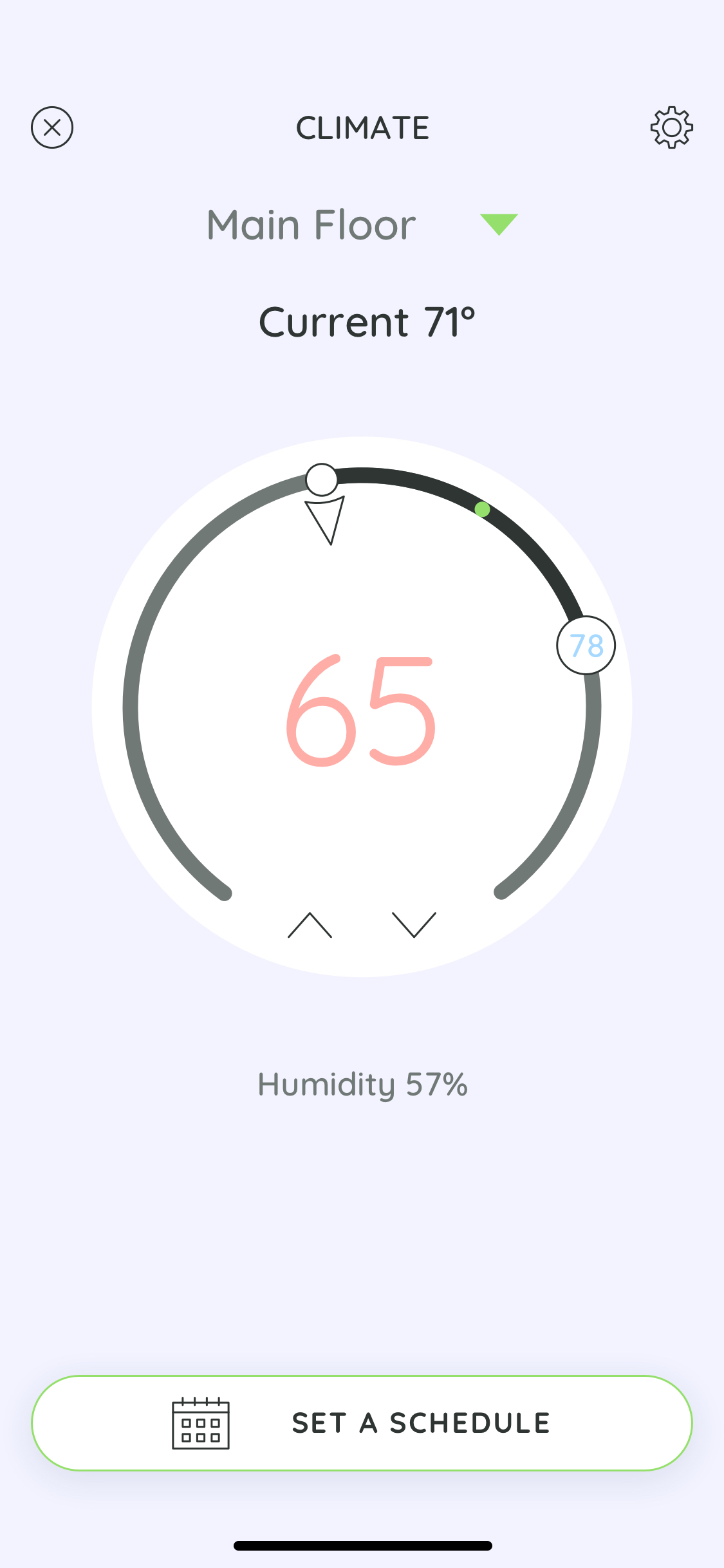The width and height of the screenshot is (724, 1568).
Task: Click the circled X close icon
Action: 51,127
